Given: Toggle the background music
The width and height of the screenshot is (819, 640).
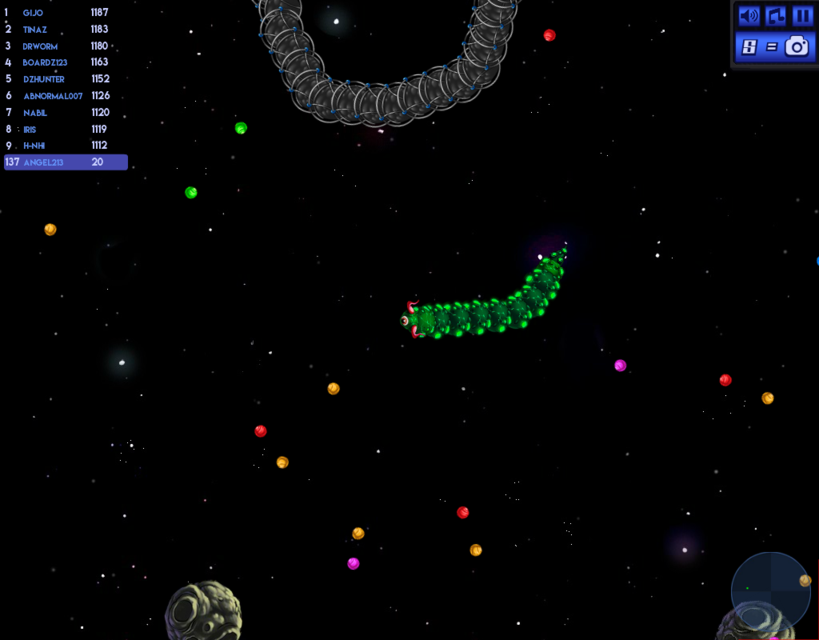Looking at the screenshot, I should click(775, 16).
